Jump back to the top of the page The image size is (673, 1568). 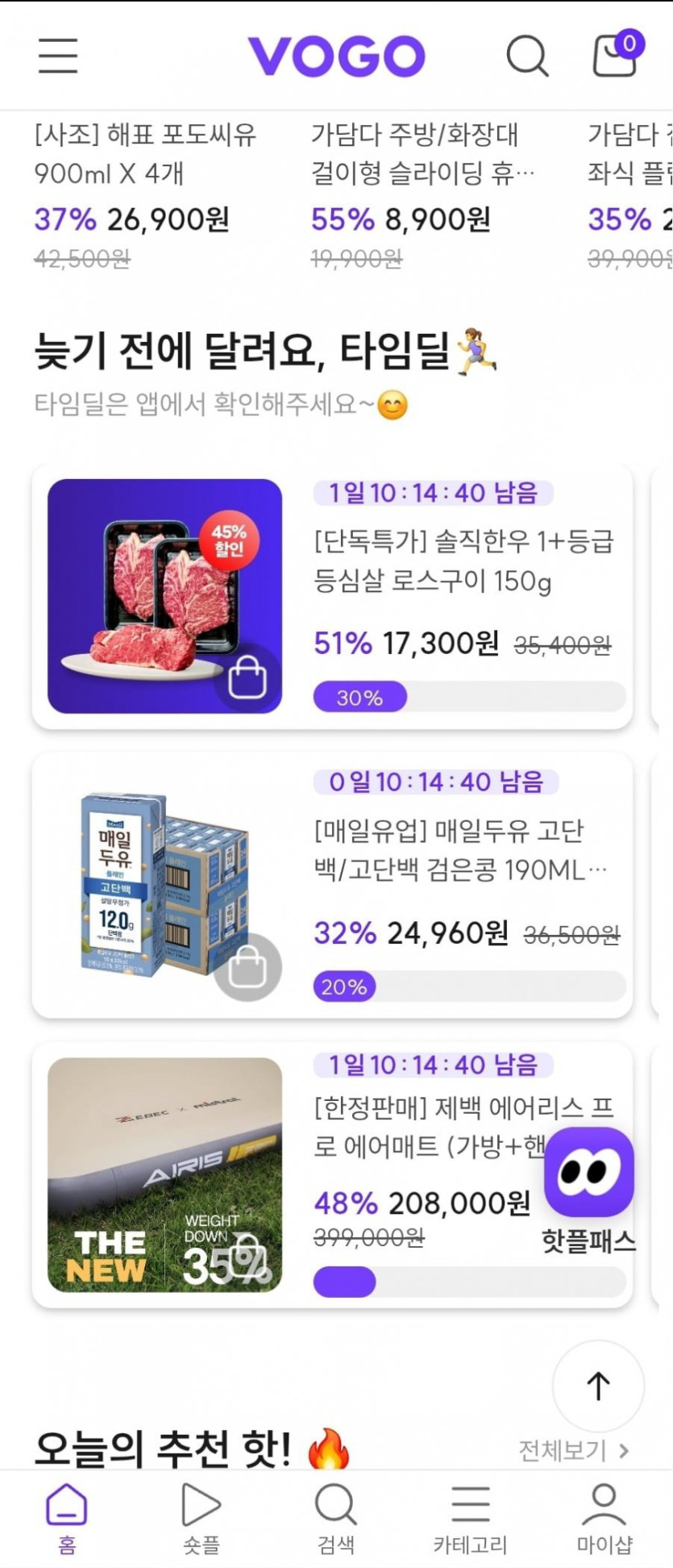[598, 1386]
